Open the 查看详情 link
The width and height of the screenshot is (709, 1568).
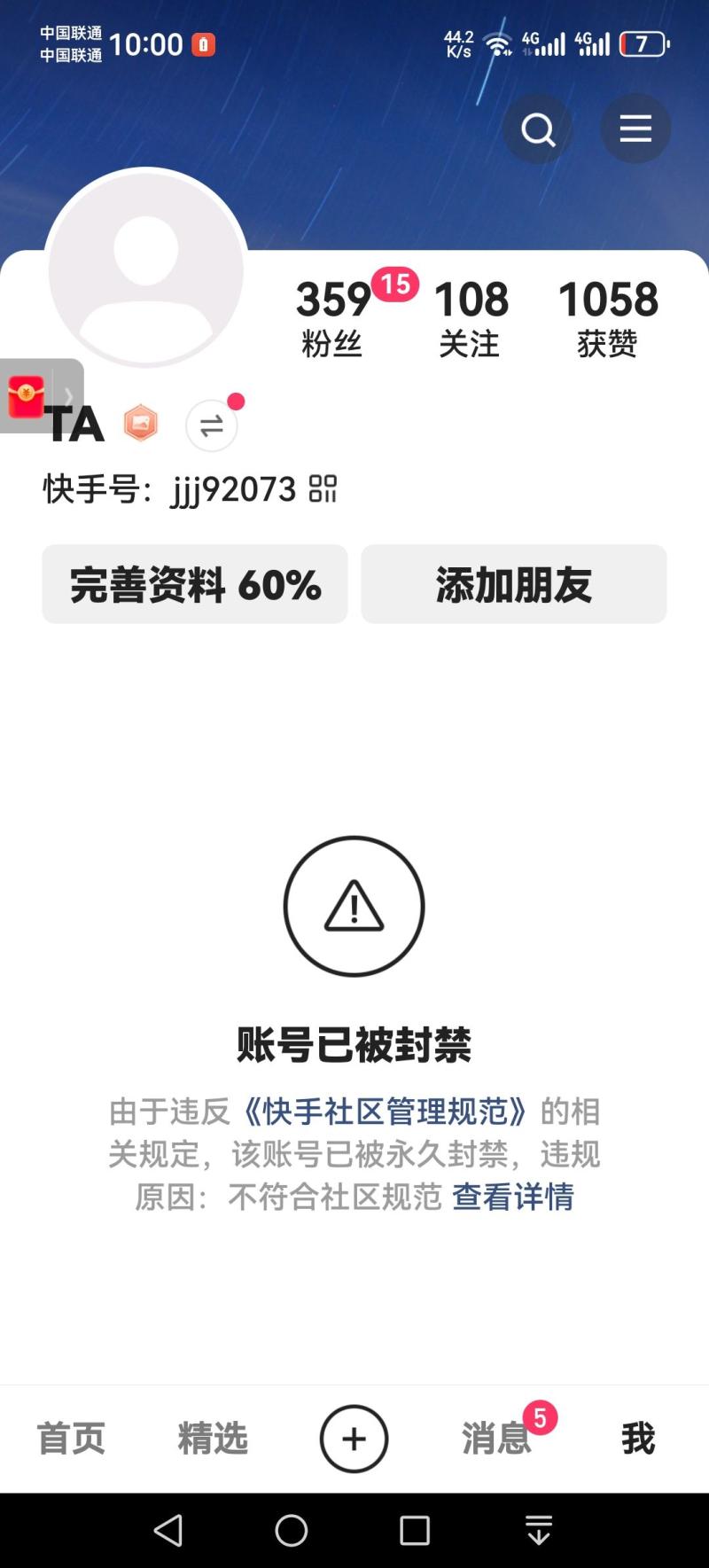point(513,1197)
